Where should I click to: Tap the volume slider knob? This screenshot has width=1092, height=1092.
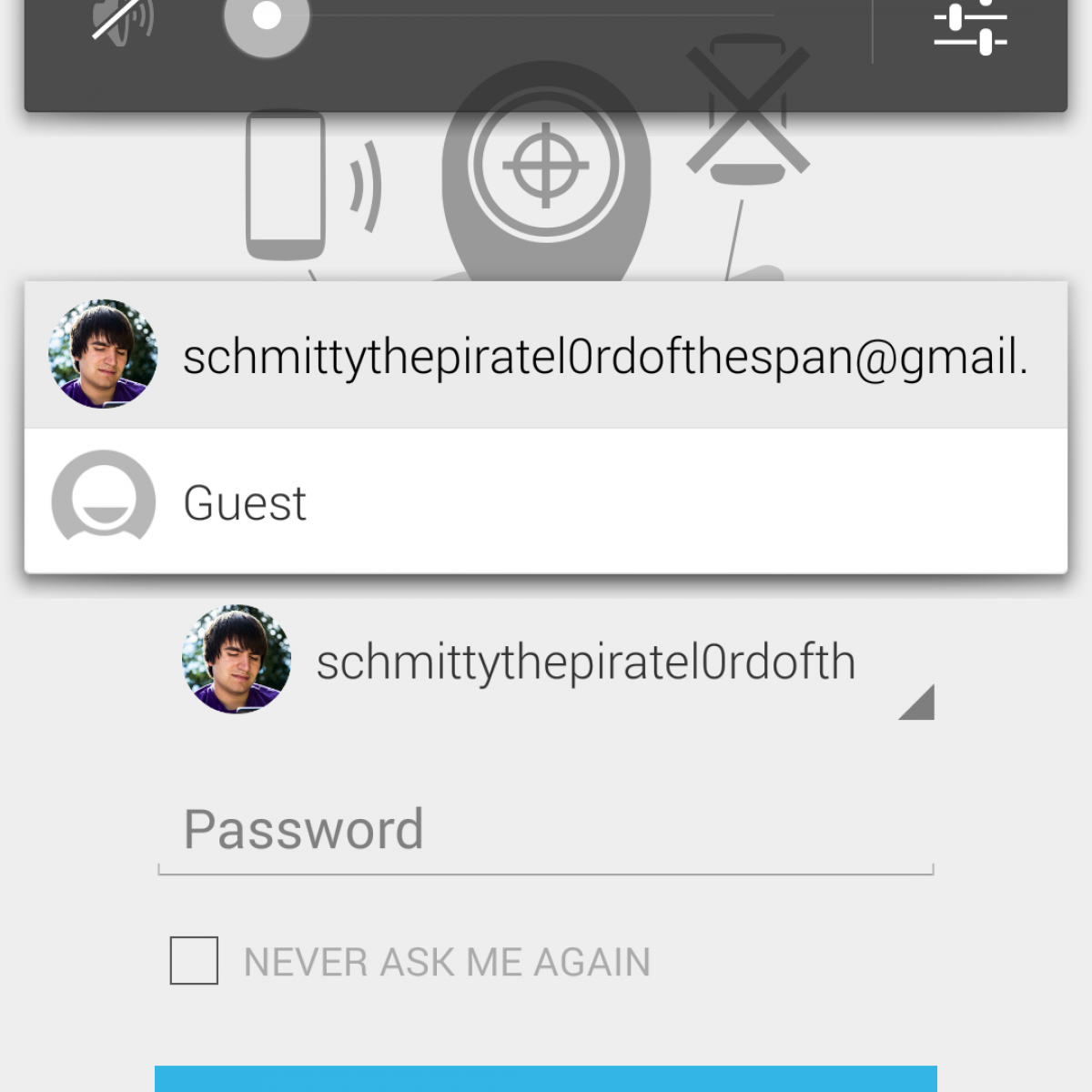267,16
